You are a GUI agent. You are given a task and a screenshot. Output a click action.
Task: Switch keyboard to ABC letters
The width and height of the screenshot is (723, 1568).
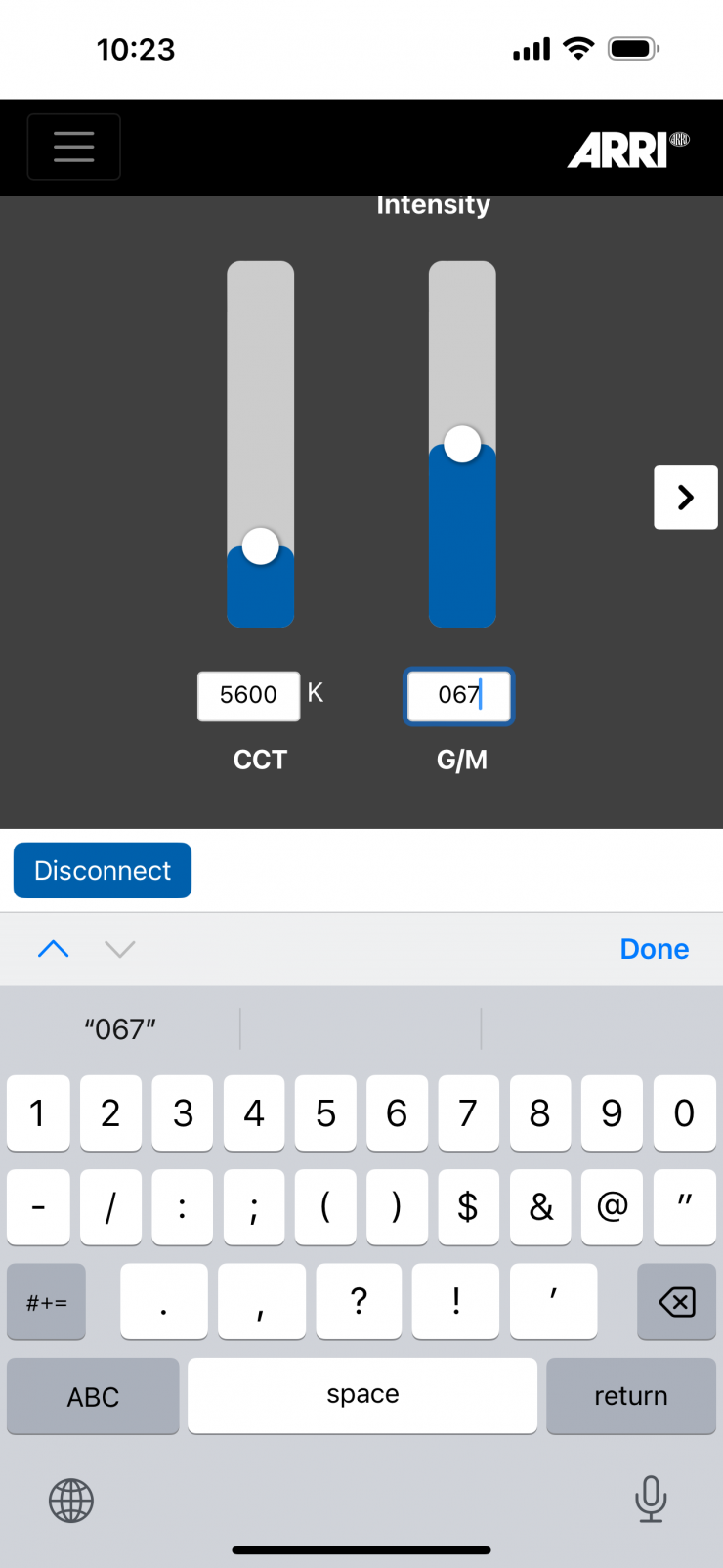93,1396
